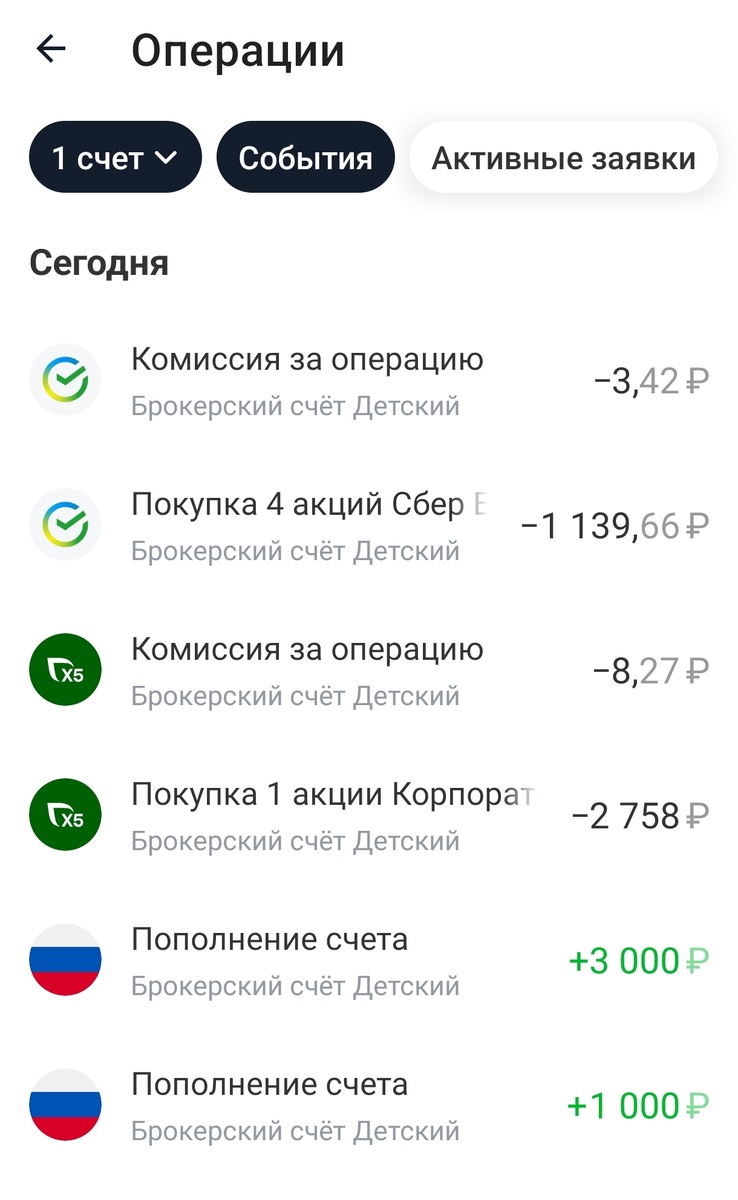Select the События filter chip
Screen dimensions: 738x1200
305,157
